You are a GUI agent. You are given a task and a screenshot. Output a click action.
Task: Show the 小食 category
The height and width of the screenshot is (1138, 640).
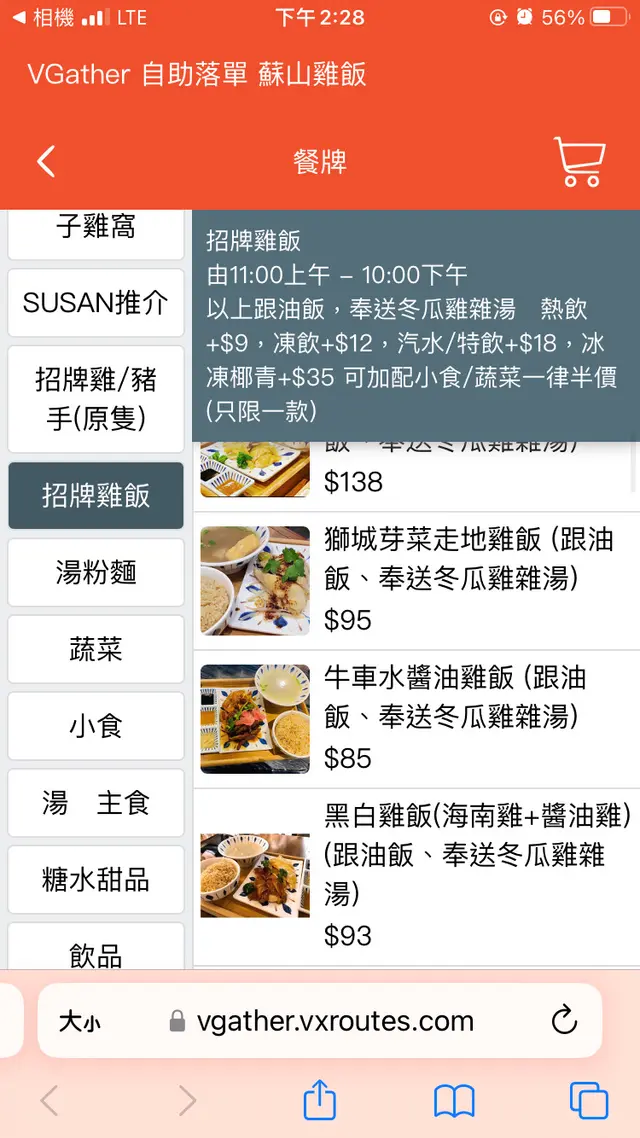point(96,726)
